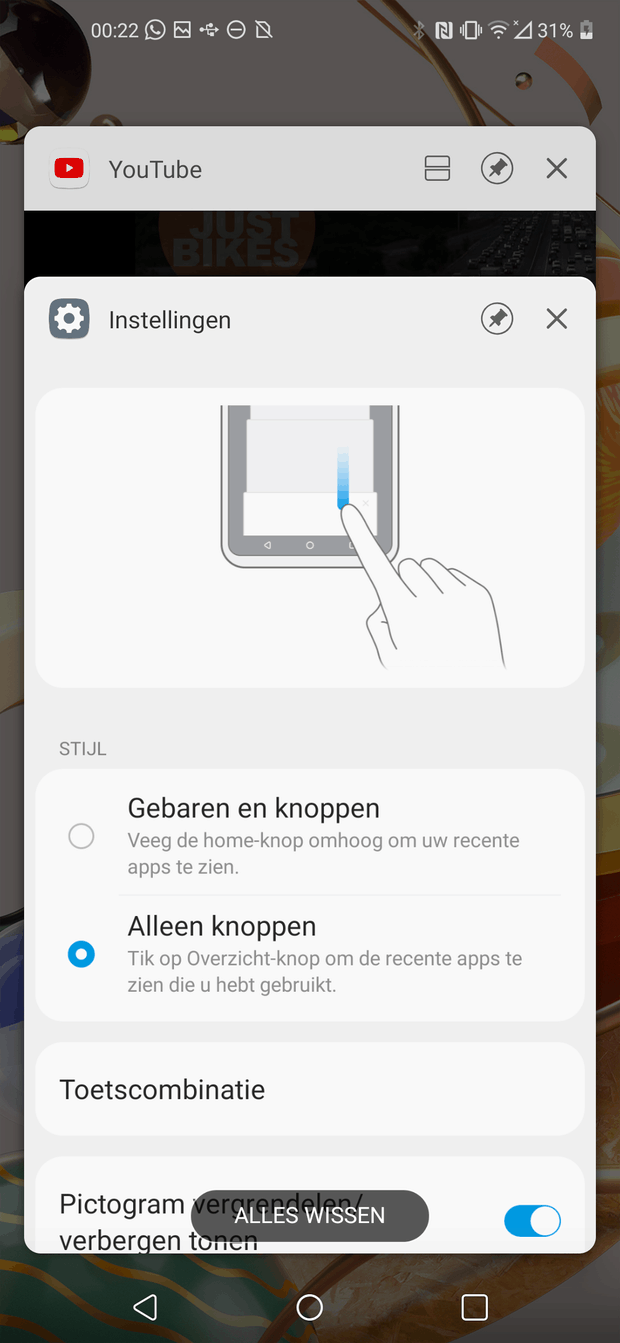Screen dimensions: 620x1343
Task: Pin the Instellingen app card
Action: click(497, 319)
